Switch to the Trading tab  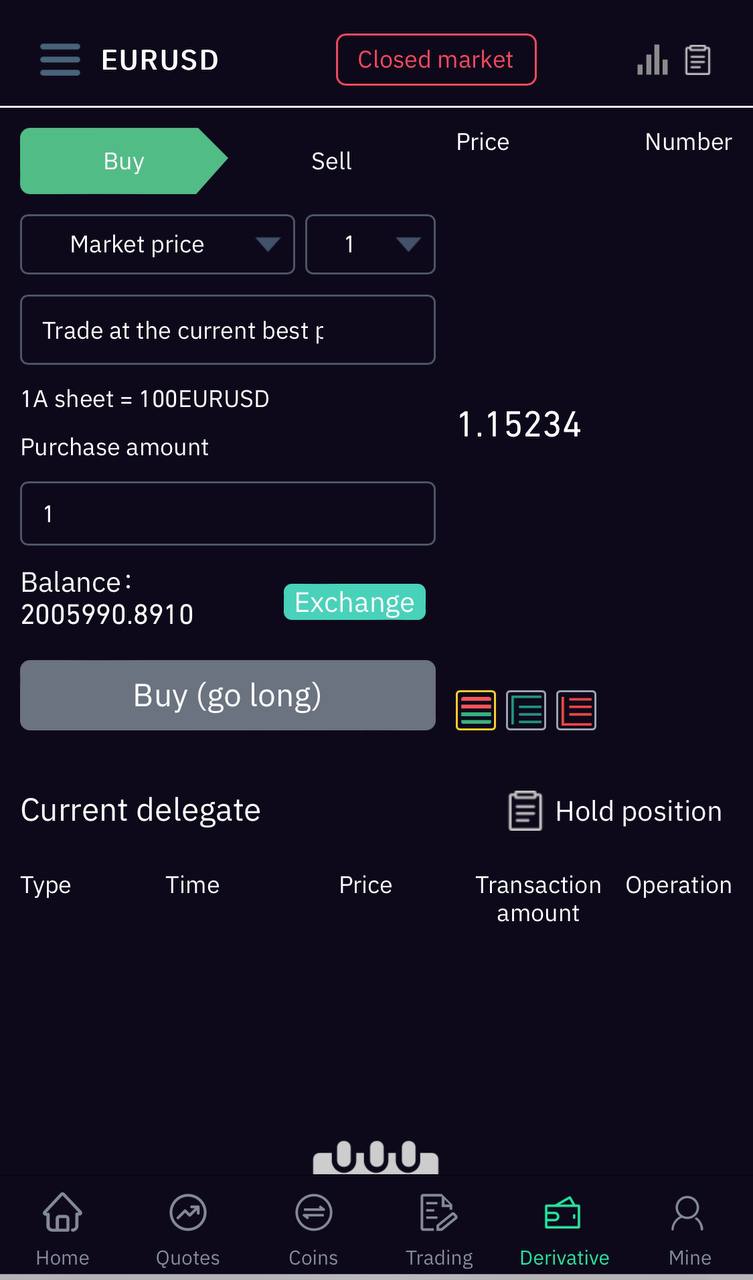click(x=439, y=1228)
